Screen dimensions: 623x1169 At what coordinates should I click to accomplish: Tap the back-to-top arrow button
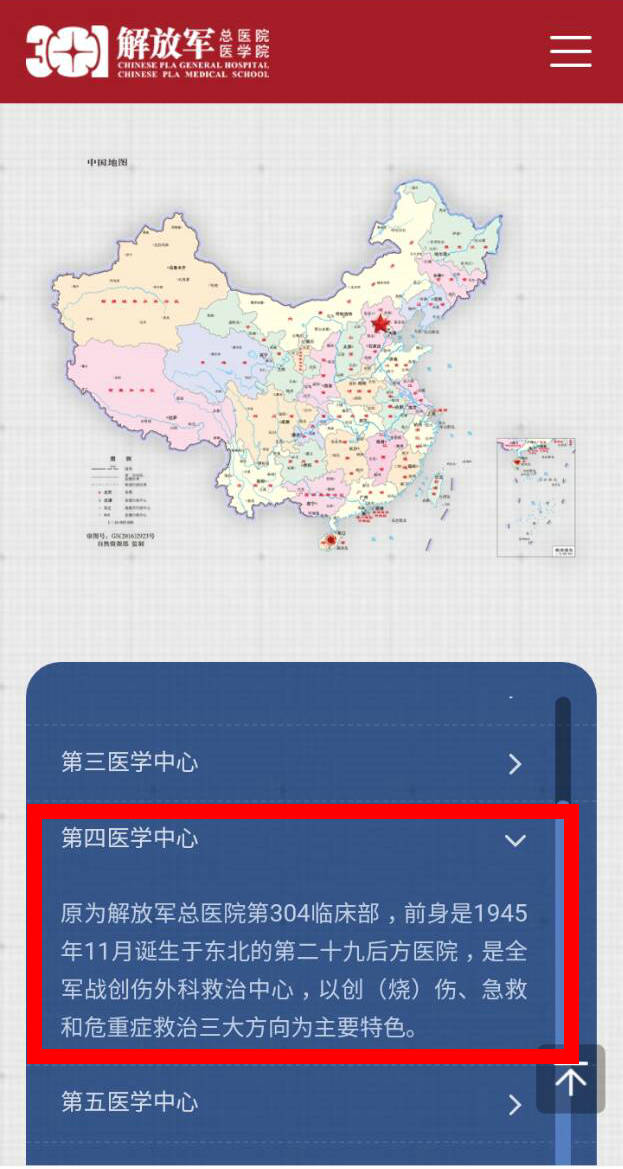tap(571, 1080)
